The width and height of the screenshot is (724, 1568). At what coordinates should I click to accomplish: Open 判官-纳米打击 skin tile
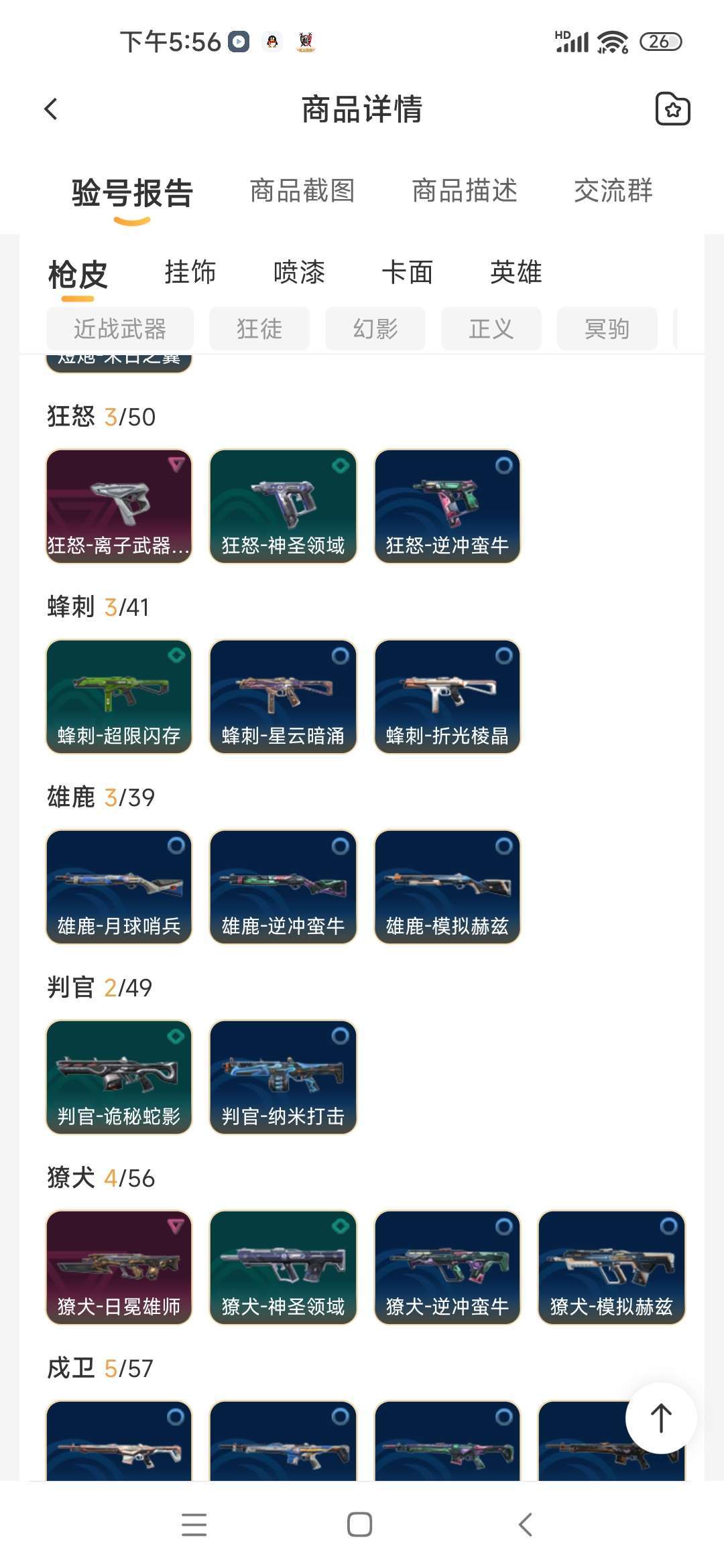283,1077
